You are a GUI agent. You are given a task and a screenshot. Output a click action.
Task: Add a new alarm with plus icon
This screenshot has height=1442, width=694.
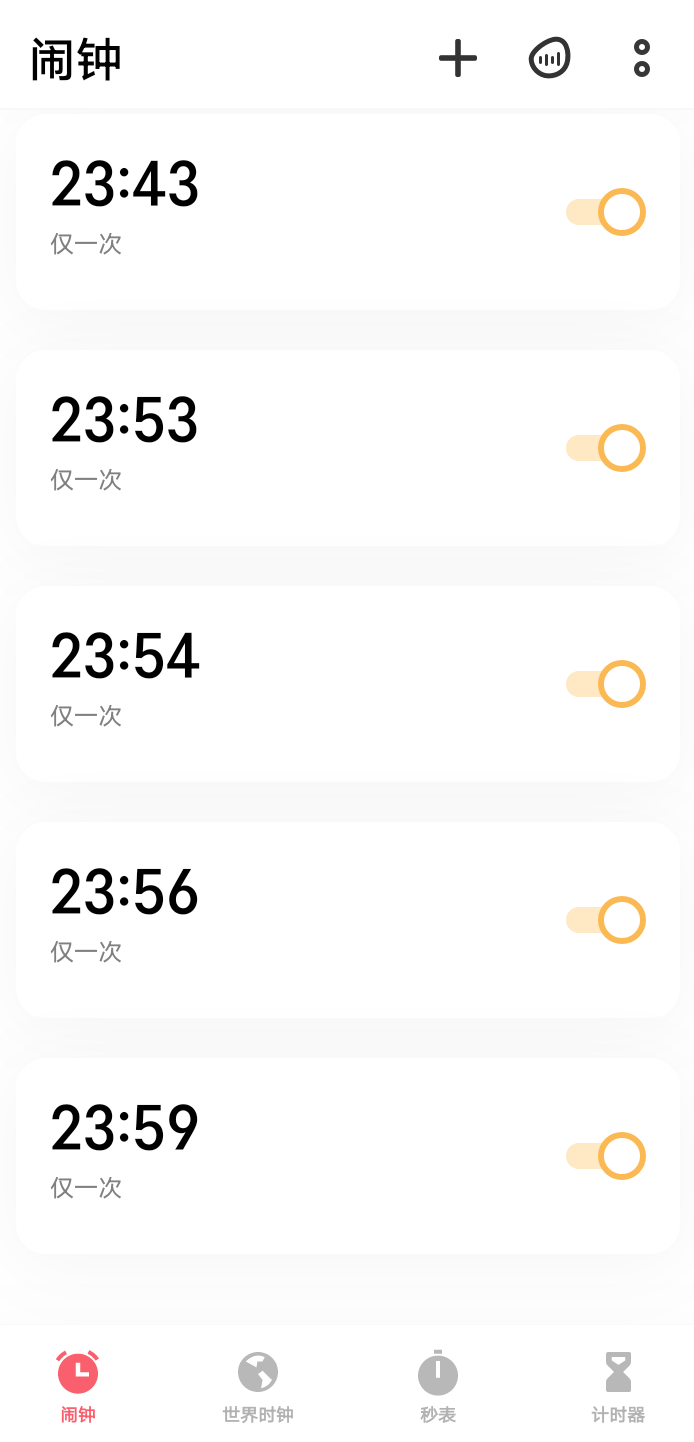pos(458,58)
